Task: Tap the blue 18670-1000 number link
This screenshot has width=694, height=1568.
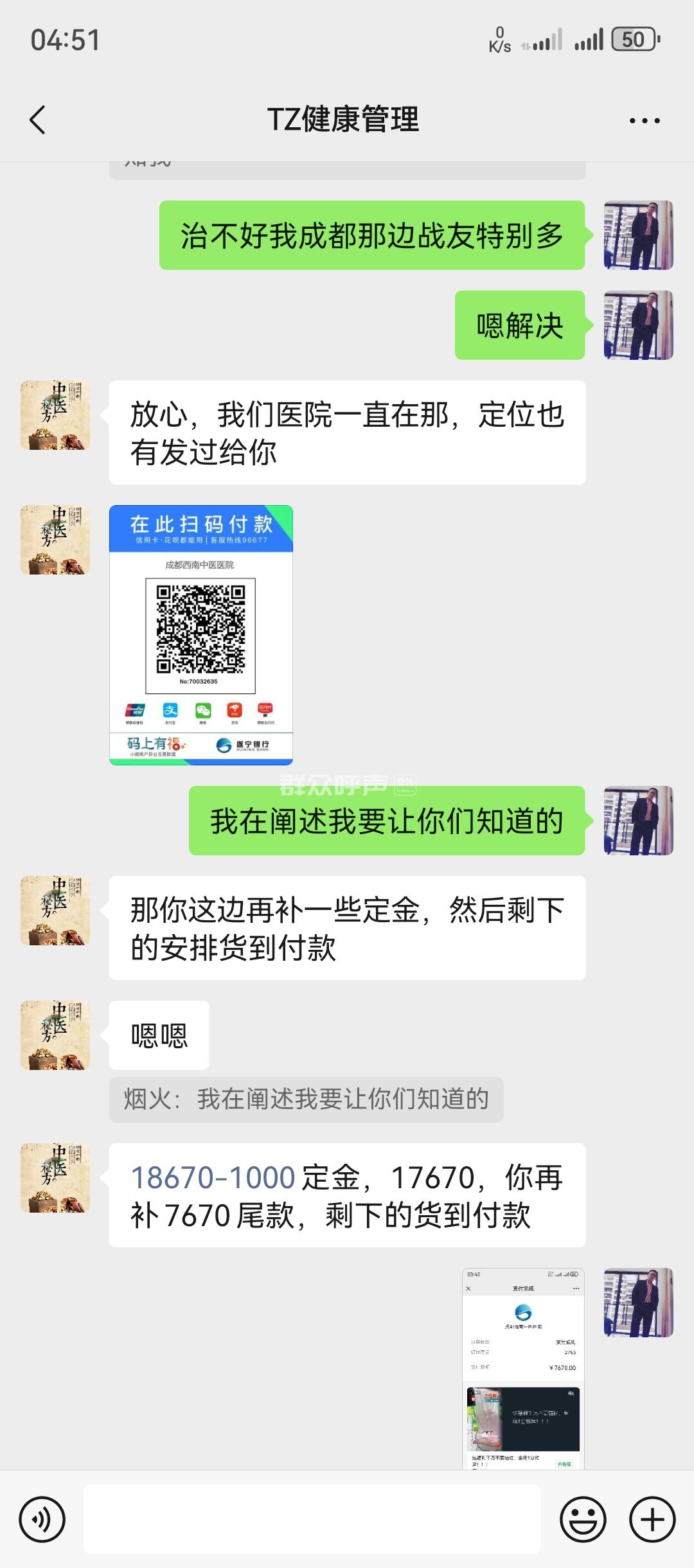Action: pyautogui.click(x=213, y=1178)
